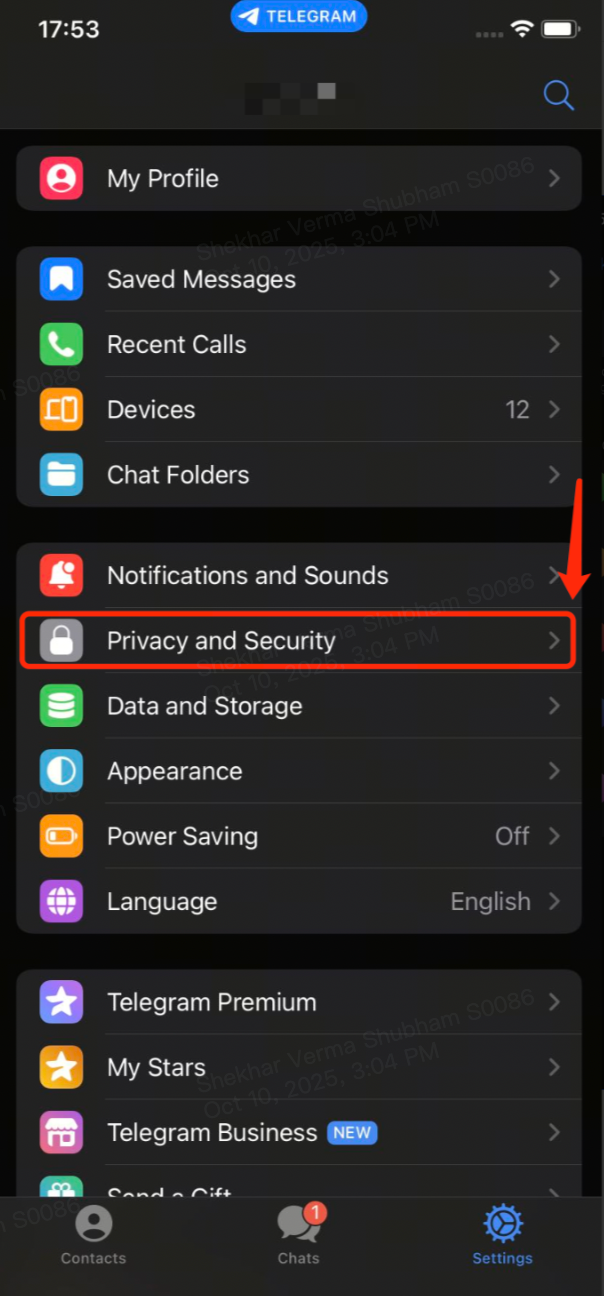The width and height of the screenshot is (604, 1296).
Task: Open Telegram Business
Action: tap(299, 1133)
